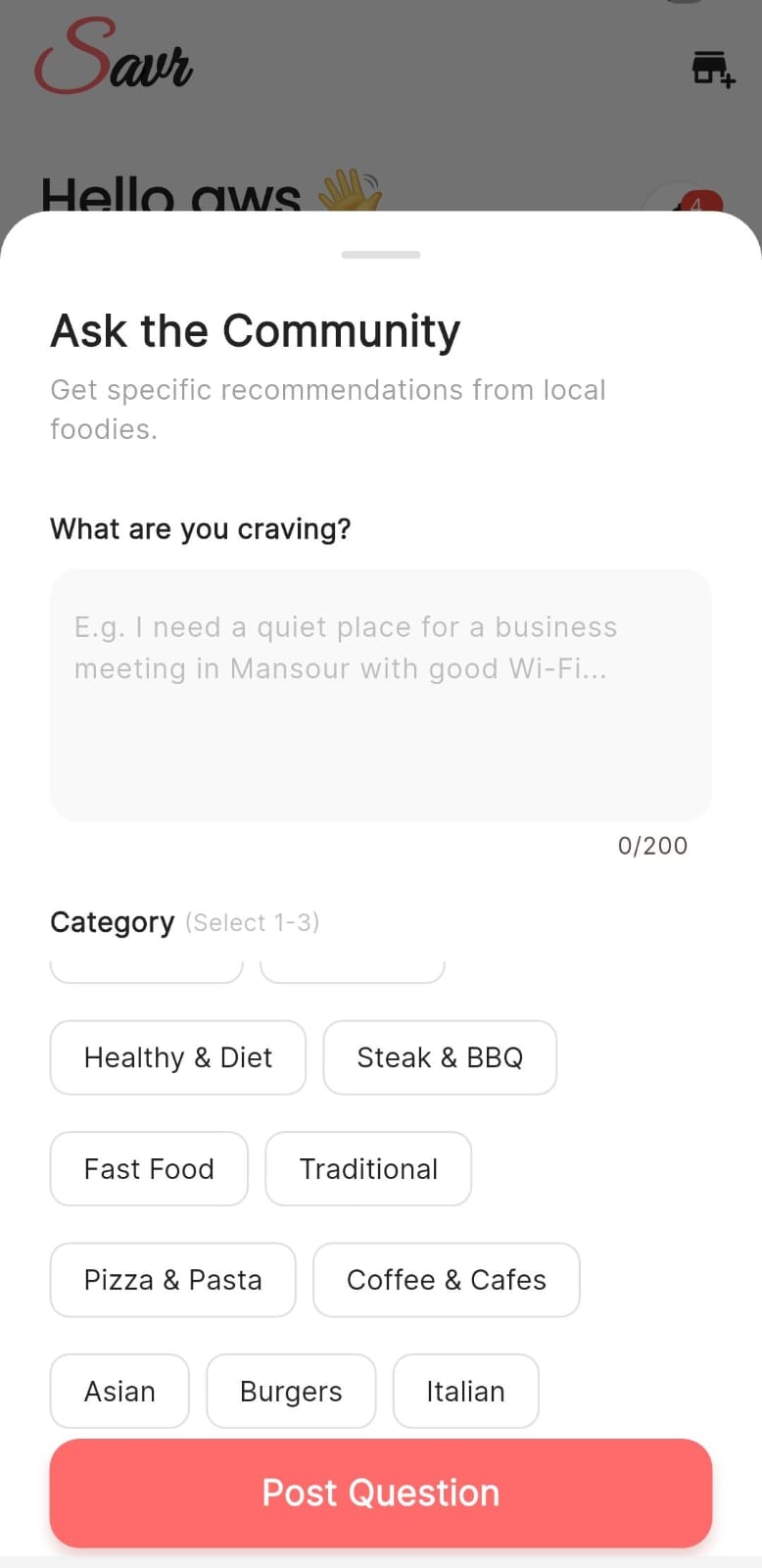Tap the add restaurant icon
The image size is (762, 1568).
coord(712,67)
